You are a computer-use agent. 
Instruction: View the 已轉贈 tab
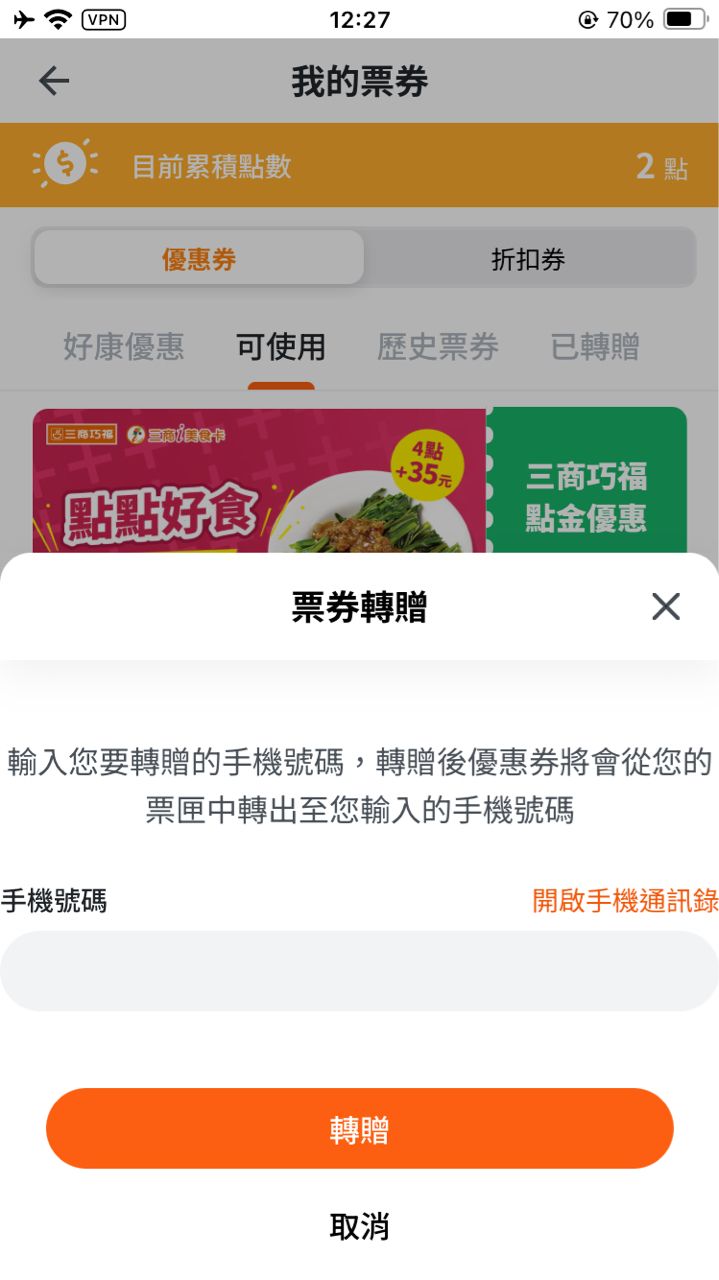pos(595,347)
